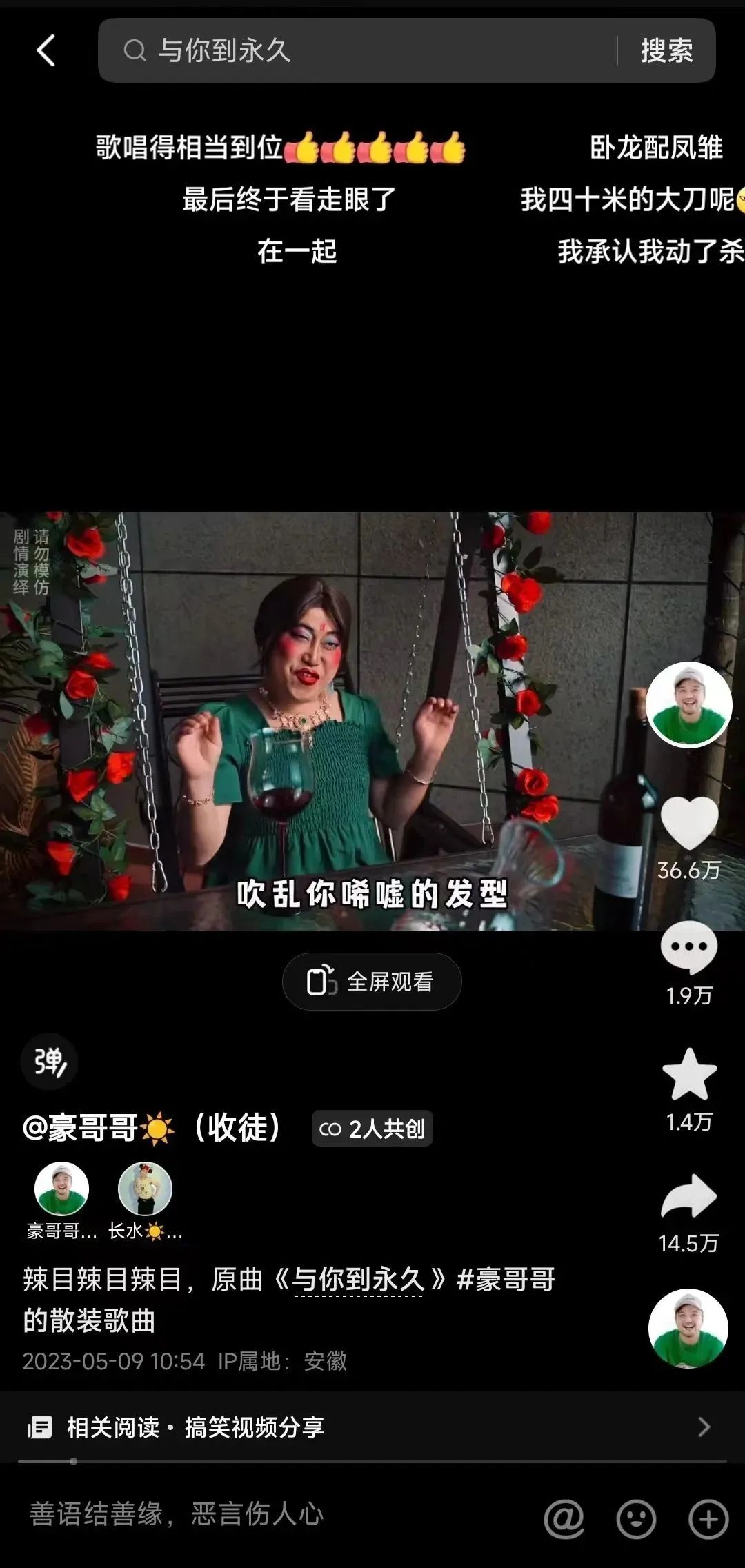Focus the comment box 善语结善缘

tap(276, 1514)
